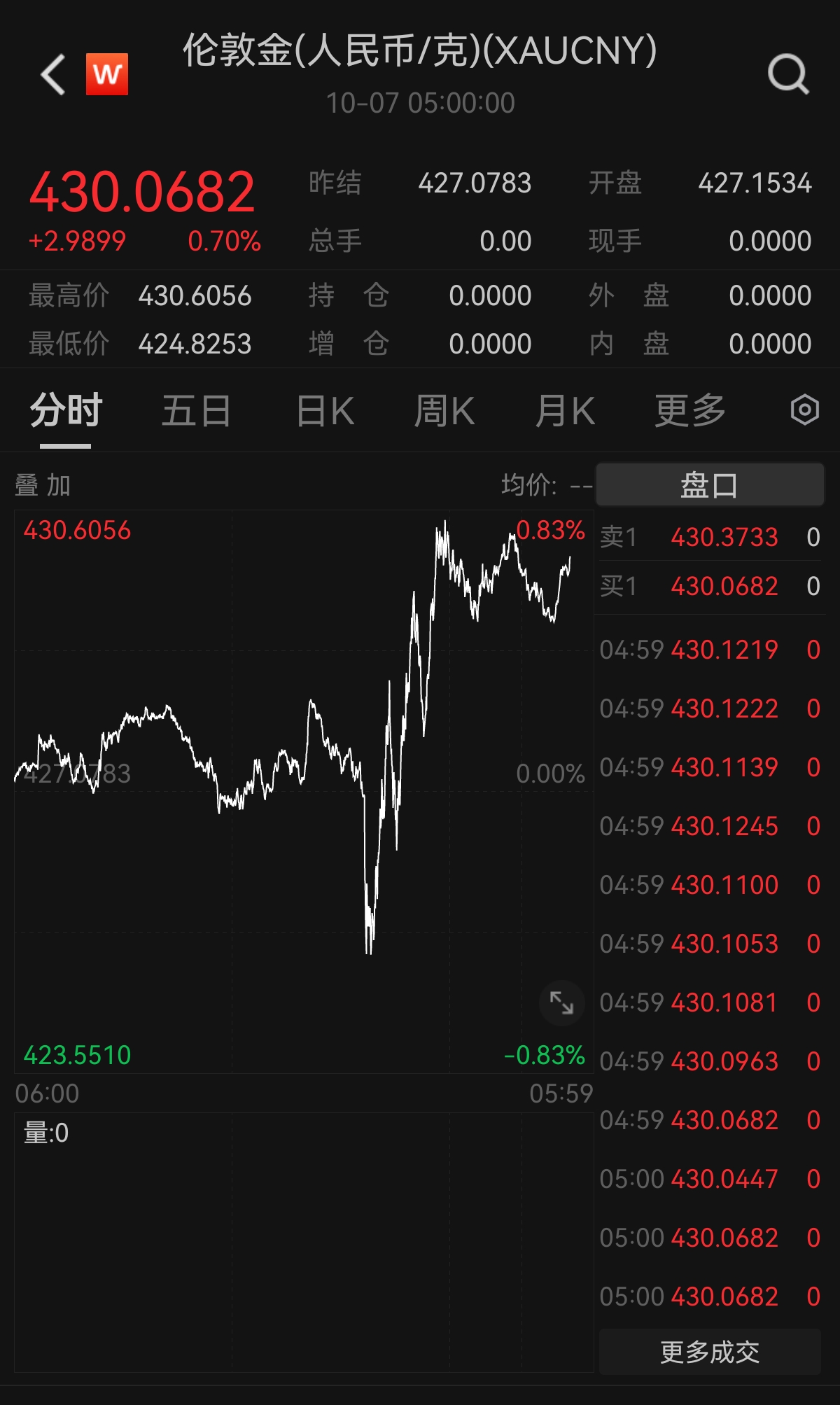Select the 分时 intraday tab

click(66, 410)
